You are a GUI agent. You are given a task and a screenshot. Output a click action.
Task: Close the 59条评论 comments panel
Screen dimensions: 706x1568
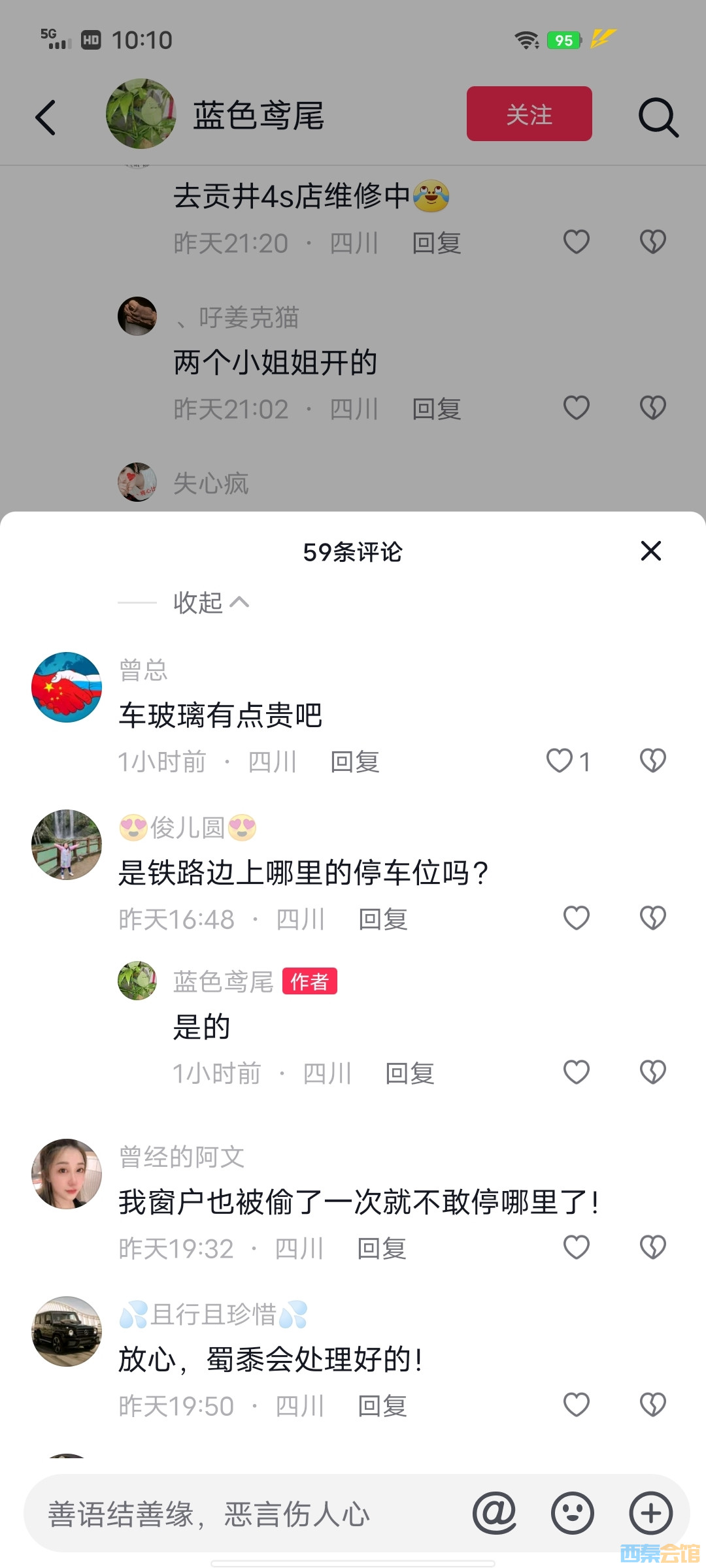650,551
